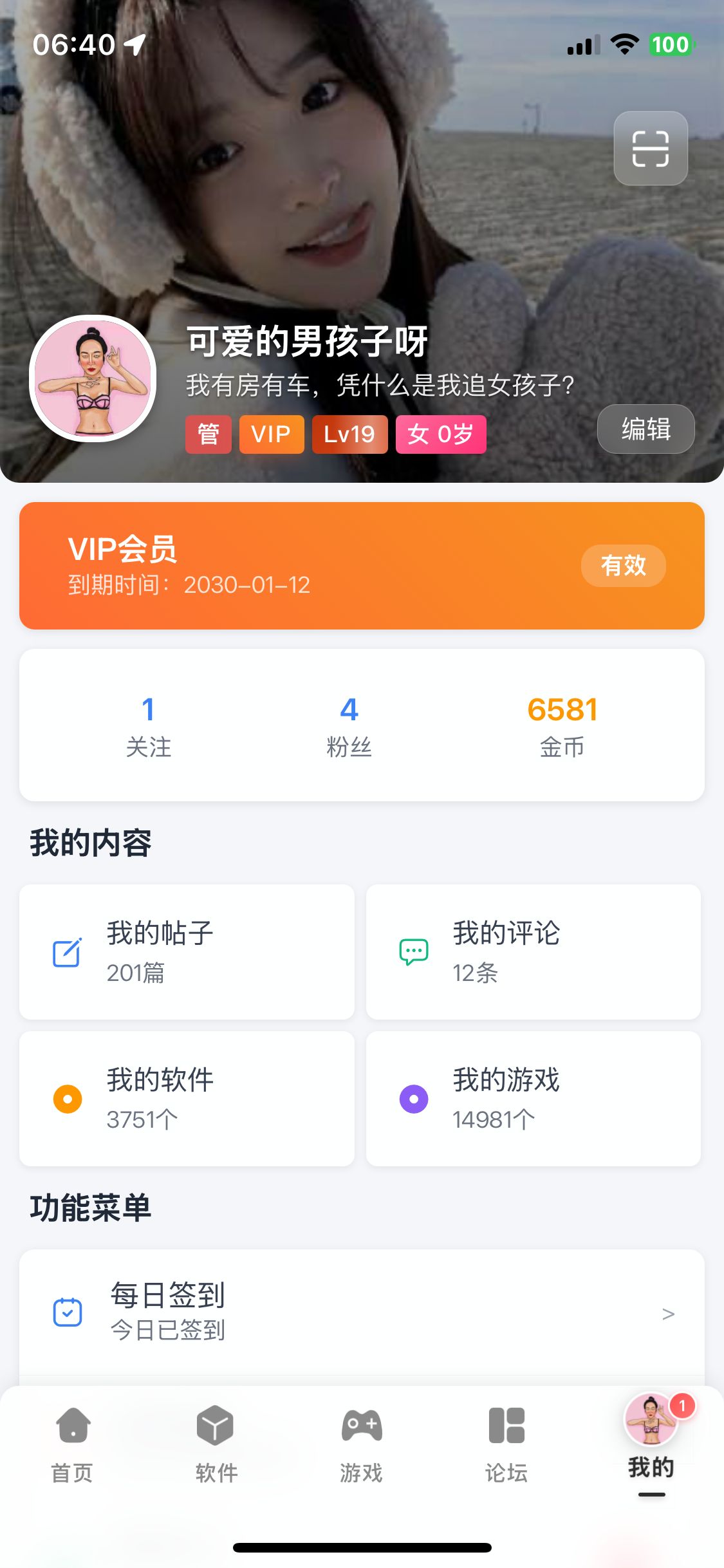Open 我的评论 comments card
The width and height of the screenshot is (724, 1568).
tap(533, 952)
